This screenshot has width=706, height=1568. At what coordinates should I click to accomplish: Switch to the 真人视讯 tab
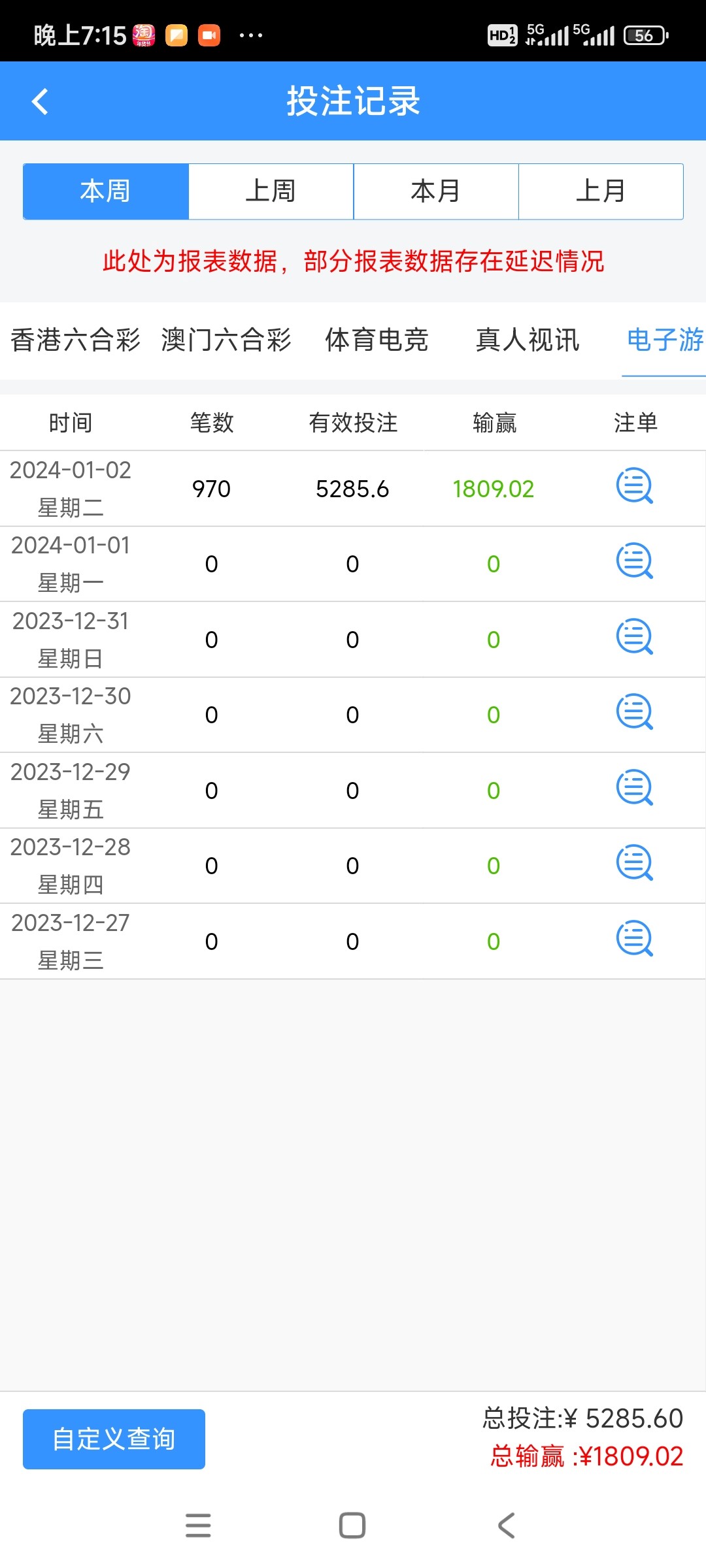(x=528, y=340)
